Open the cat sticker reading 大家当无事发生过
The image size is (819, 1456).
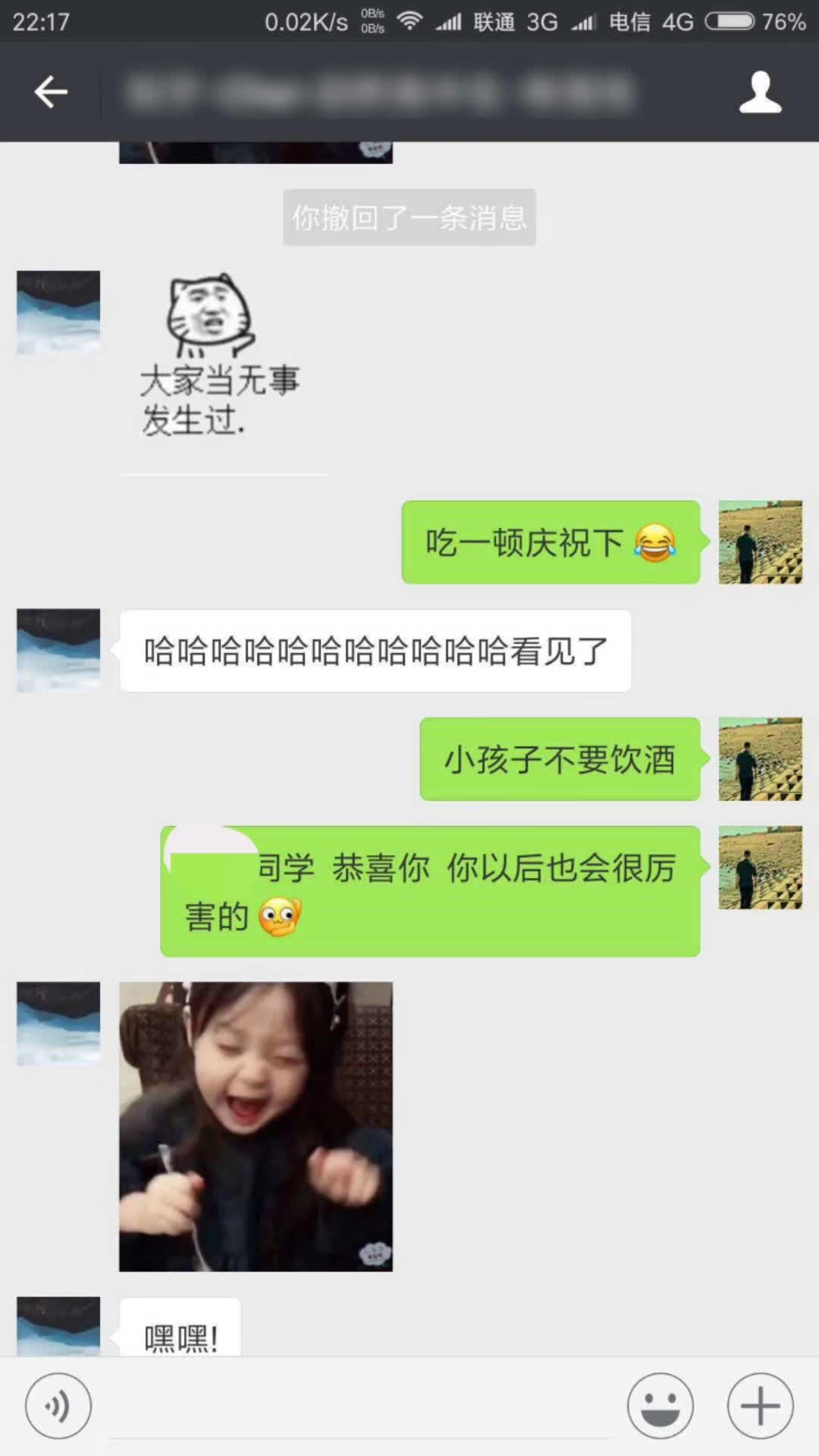click(220, 356)
